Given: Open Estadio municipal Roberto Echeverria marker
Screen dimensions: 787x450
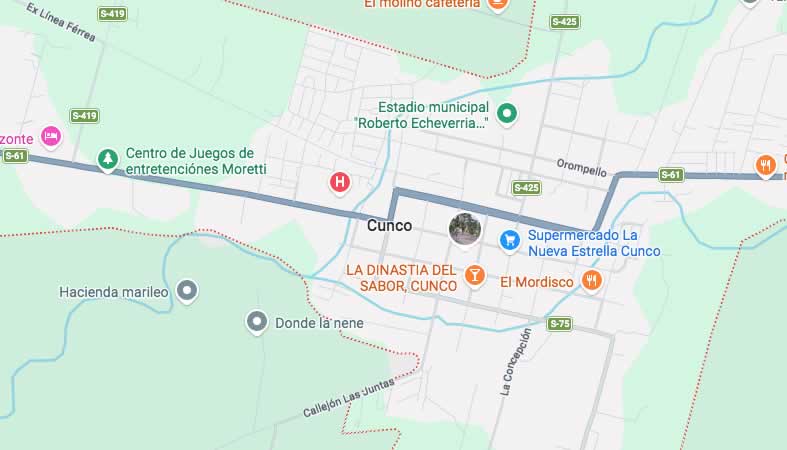Looking at the screenshot, I should (507, 114).
